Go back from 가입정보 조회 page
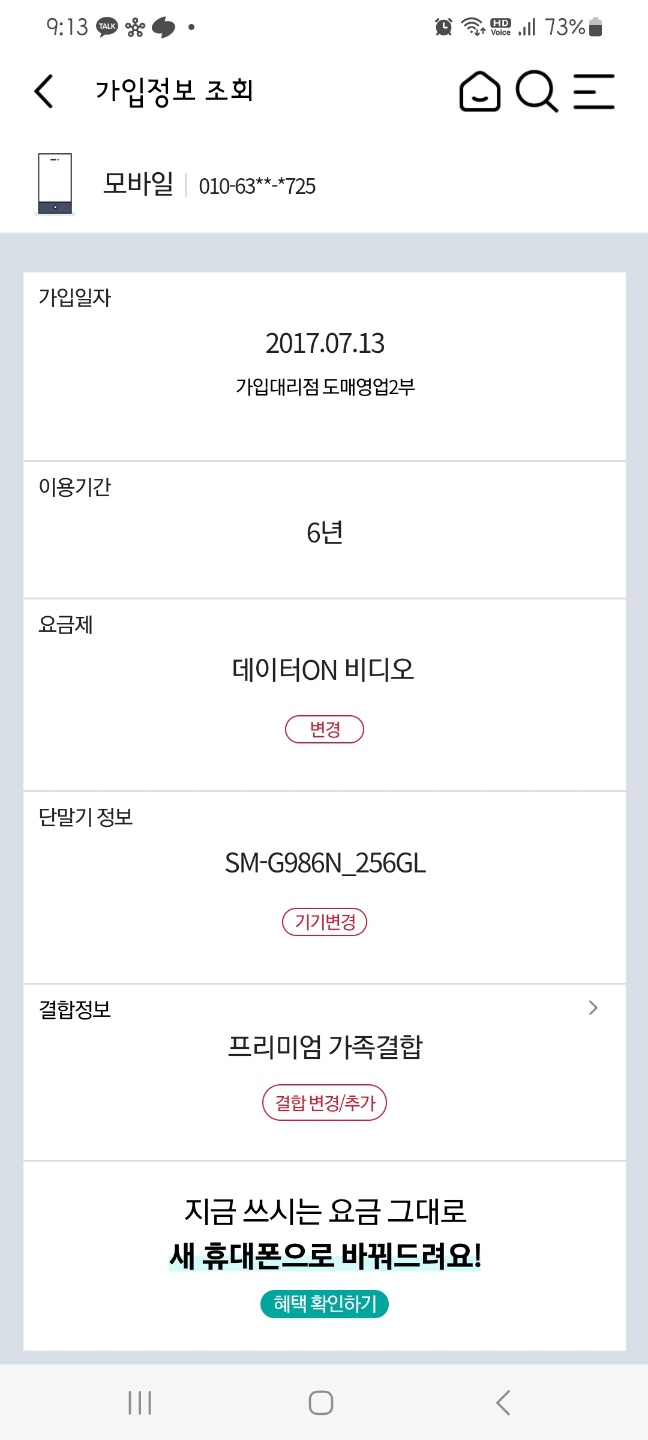The height and width of the screenshot is (1440, 648). point(43,91)
